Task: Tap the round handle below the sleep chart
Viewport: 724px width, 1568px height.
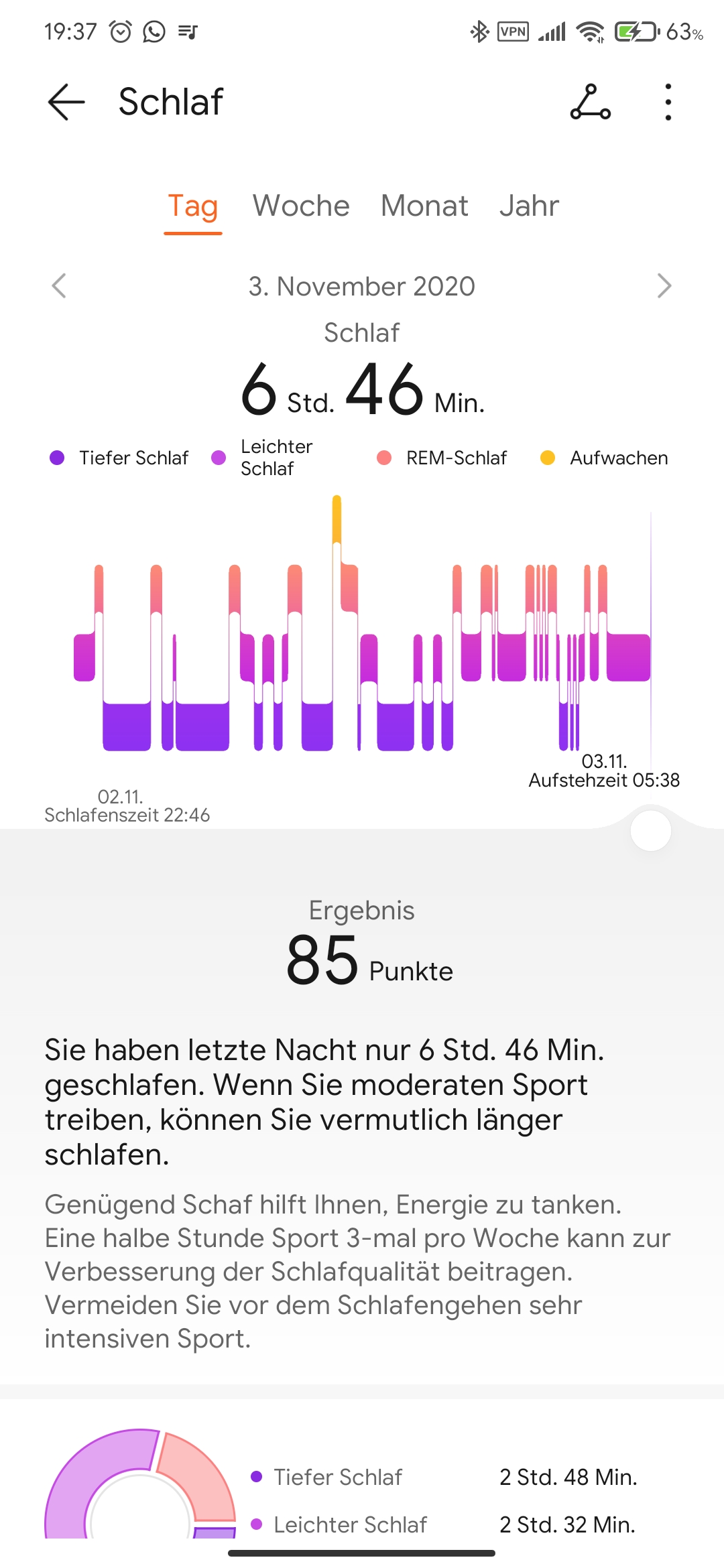Action: pyautogui.click(x=650, y=831)
